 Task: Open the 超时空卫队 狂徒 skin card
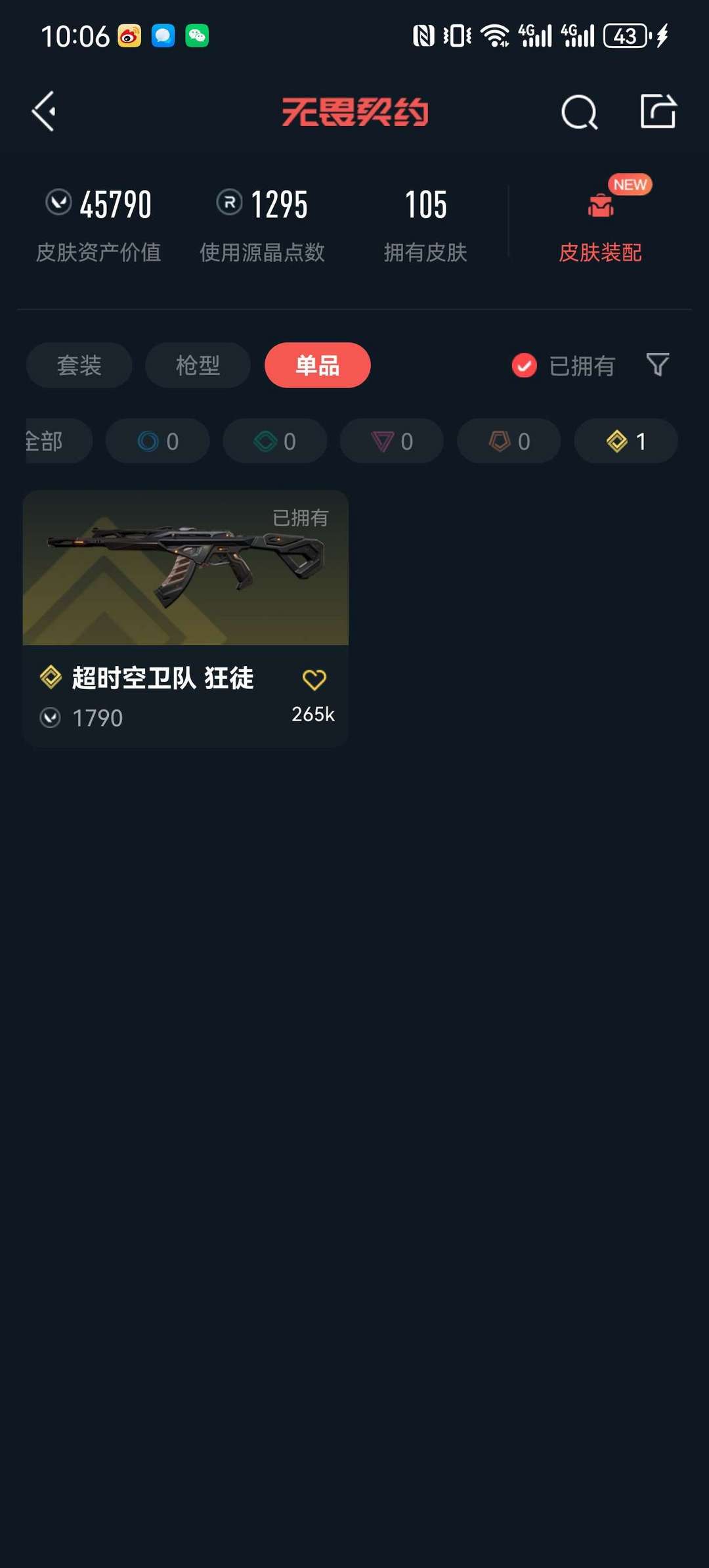coord(185,591)
